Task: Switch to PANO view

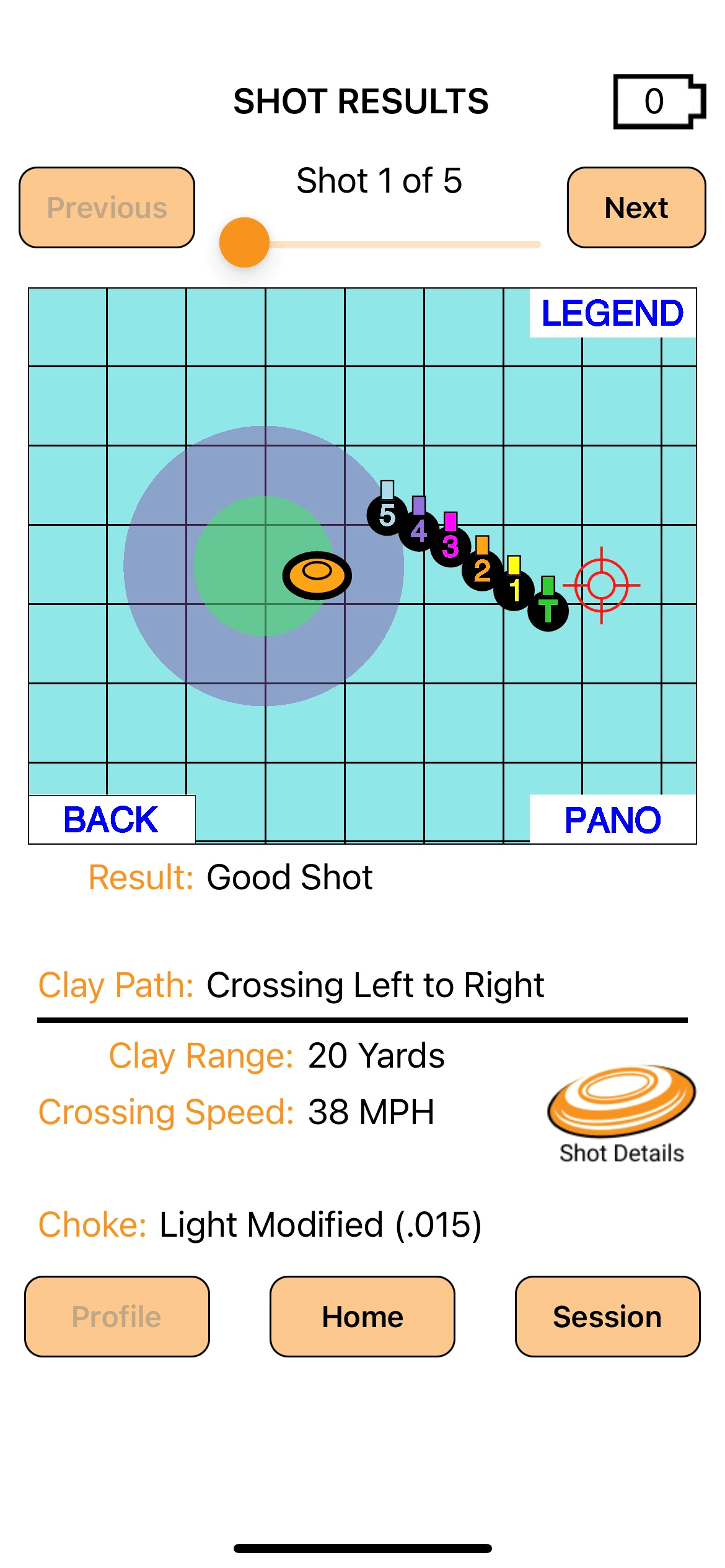Action: click(x=612, y=819)
